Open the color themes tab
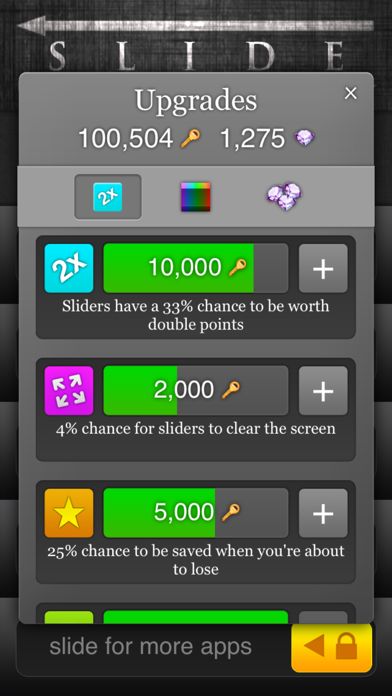The image size is (392, 696). 195,197
